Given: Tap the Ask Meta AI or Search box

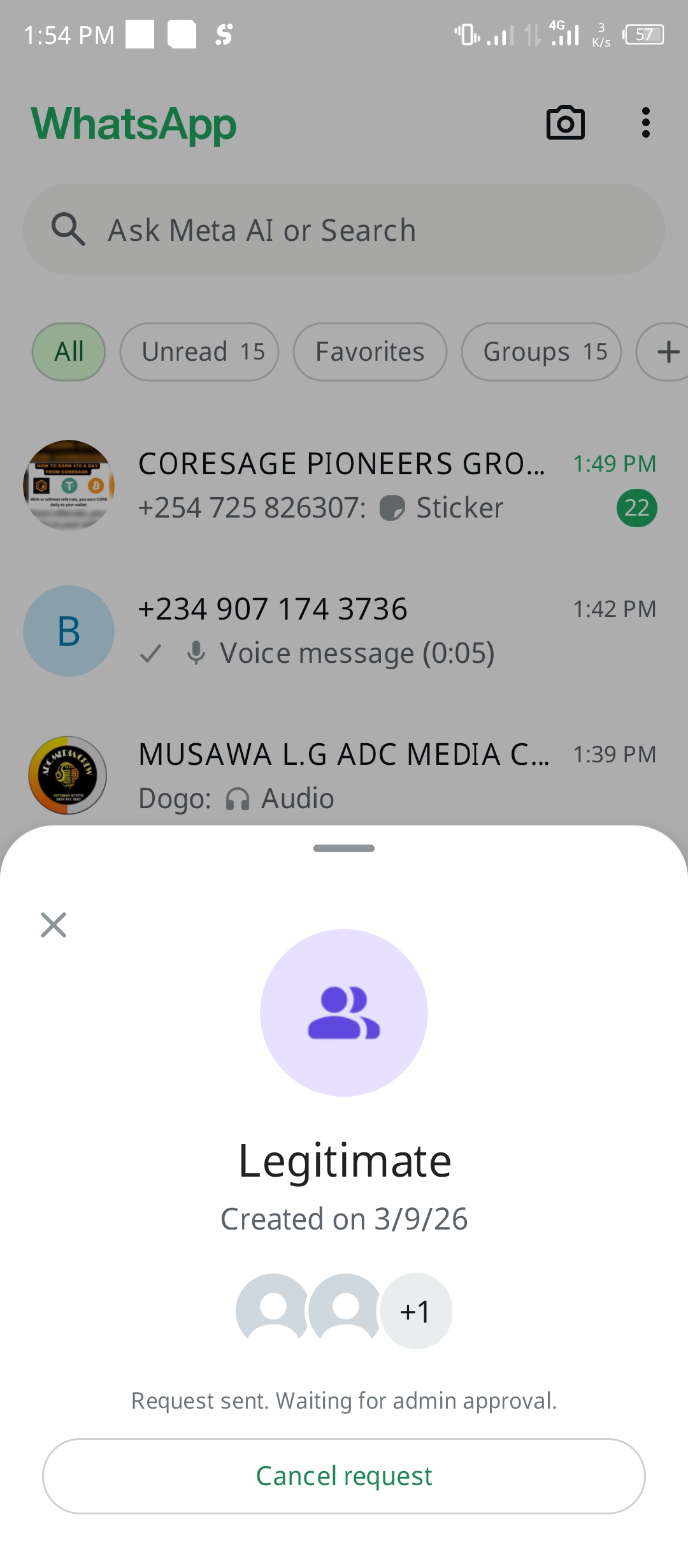Looking at the screenshot, I should click(344, 230).
